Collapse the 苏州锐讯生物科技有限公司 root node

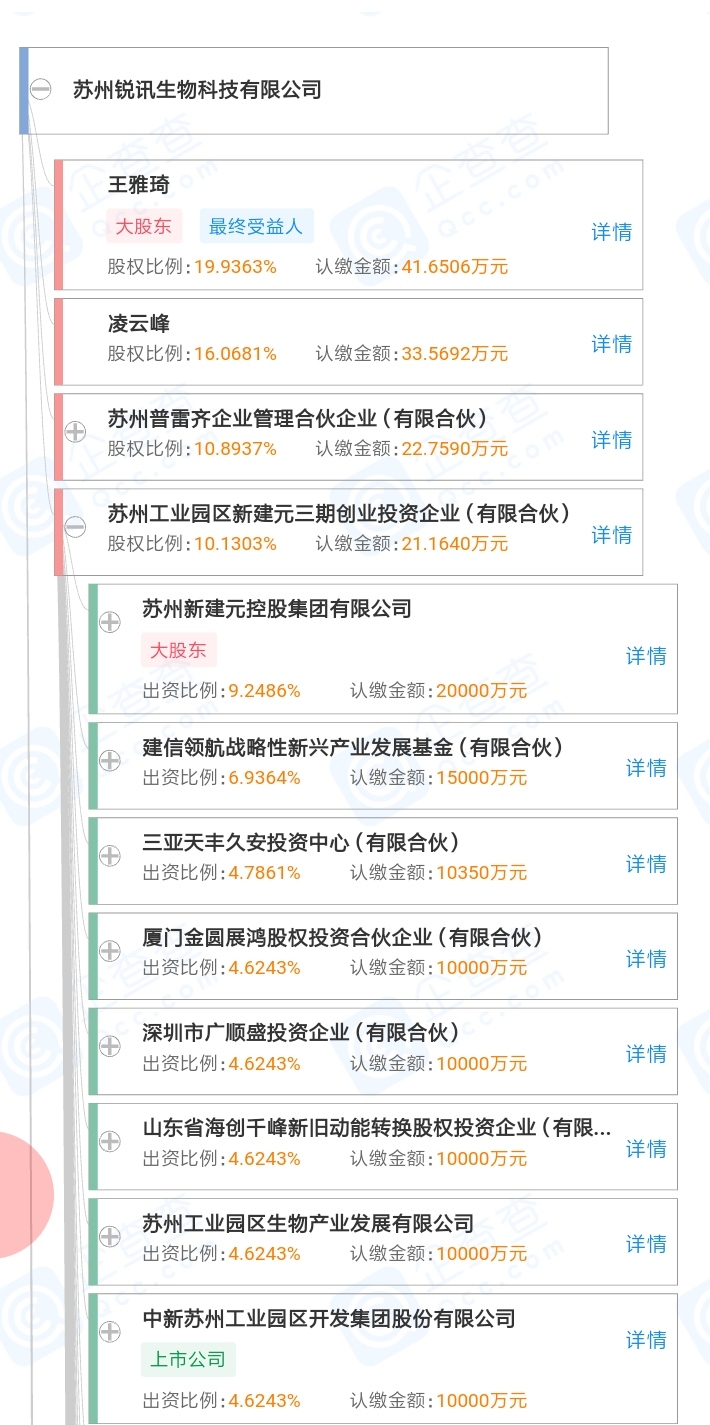click(x=41, y=90)
